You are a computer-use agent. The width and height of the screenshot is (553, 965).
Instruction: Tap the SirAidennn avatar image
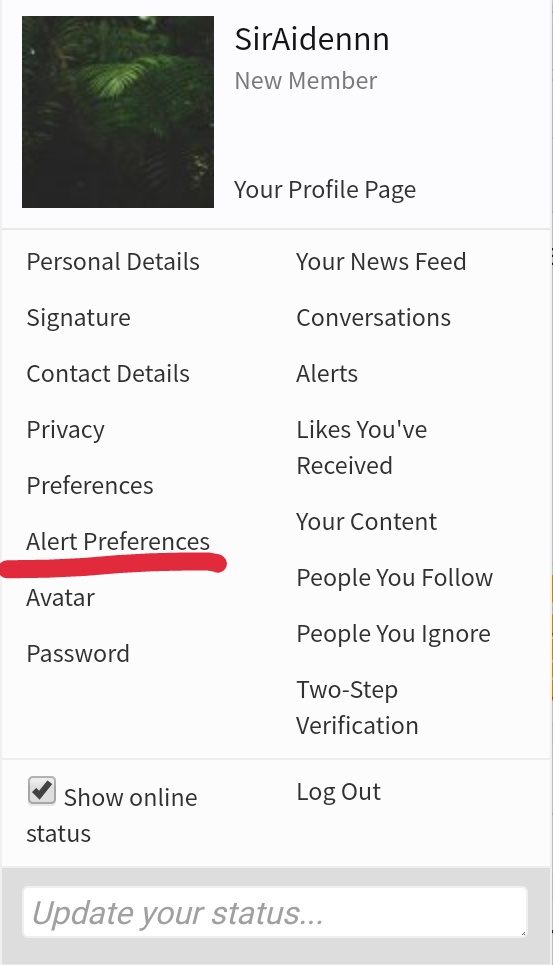pos(118,112)
